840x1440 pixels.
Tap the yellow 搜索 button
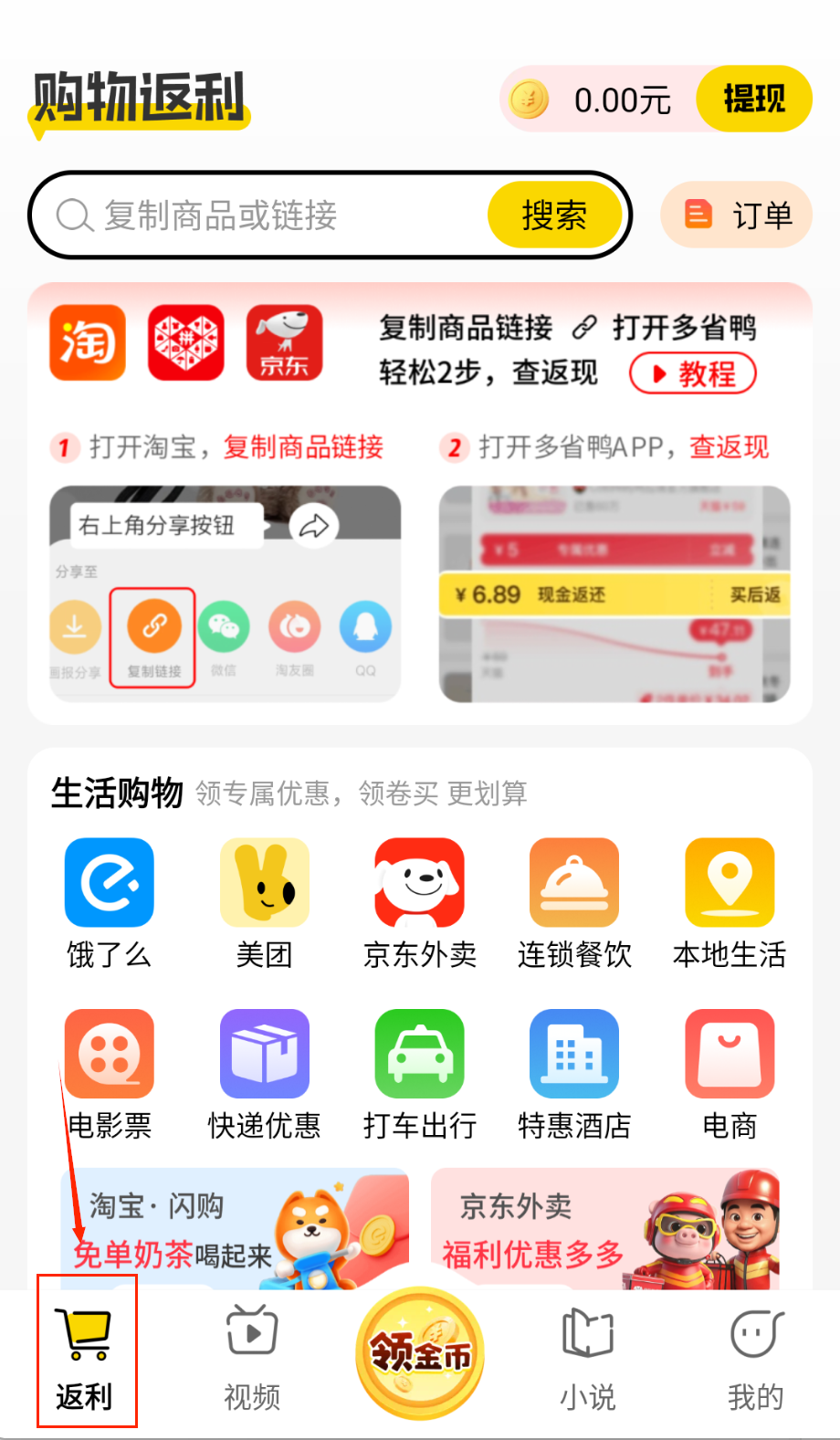554,215
